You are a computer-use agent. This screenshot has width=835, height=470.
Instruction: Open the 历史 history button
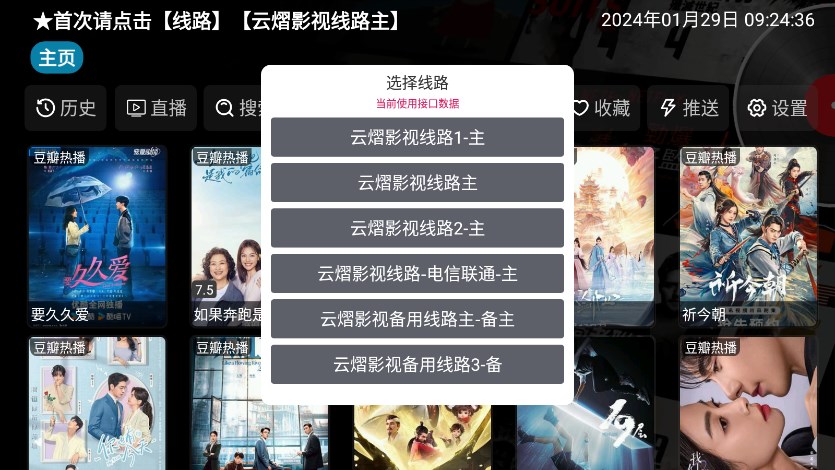(x=66, y=108)
